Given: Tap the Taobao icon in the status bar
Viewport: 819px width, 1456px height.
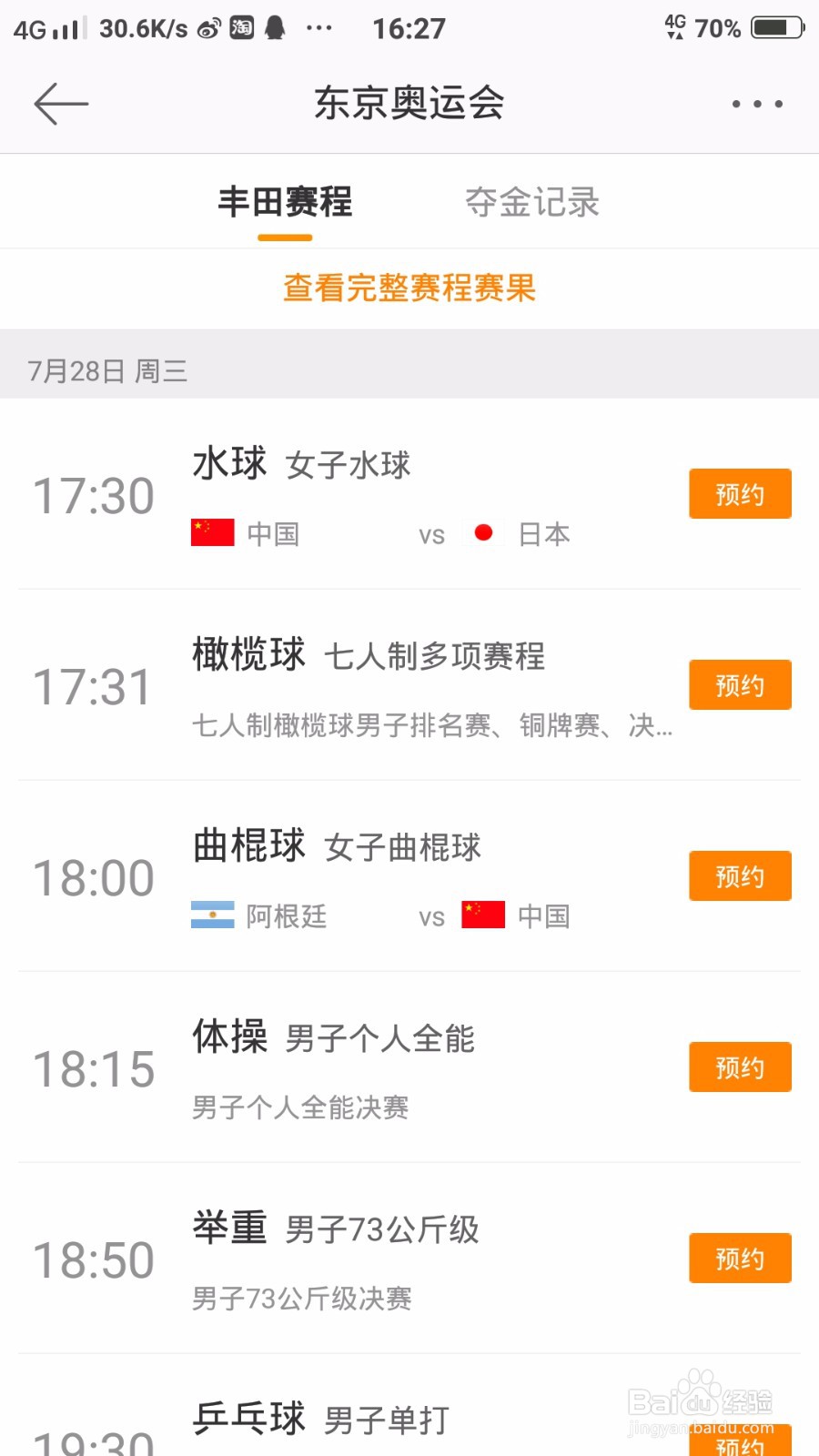Looking at the screenshot, I should pyautogui.click(x=243, y=27).
